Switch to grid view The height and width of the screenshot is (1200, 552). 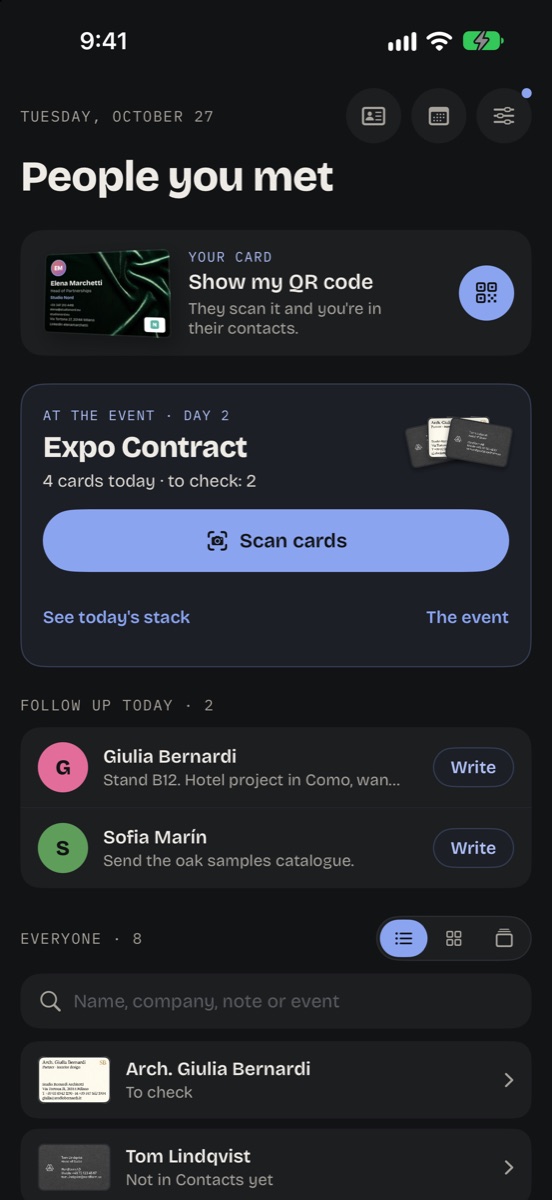pyautogui.click(x=454, y=939)
